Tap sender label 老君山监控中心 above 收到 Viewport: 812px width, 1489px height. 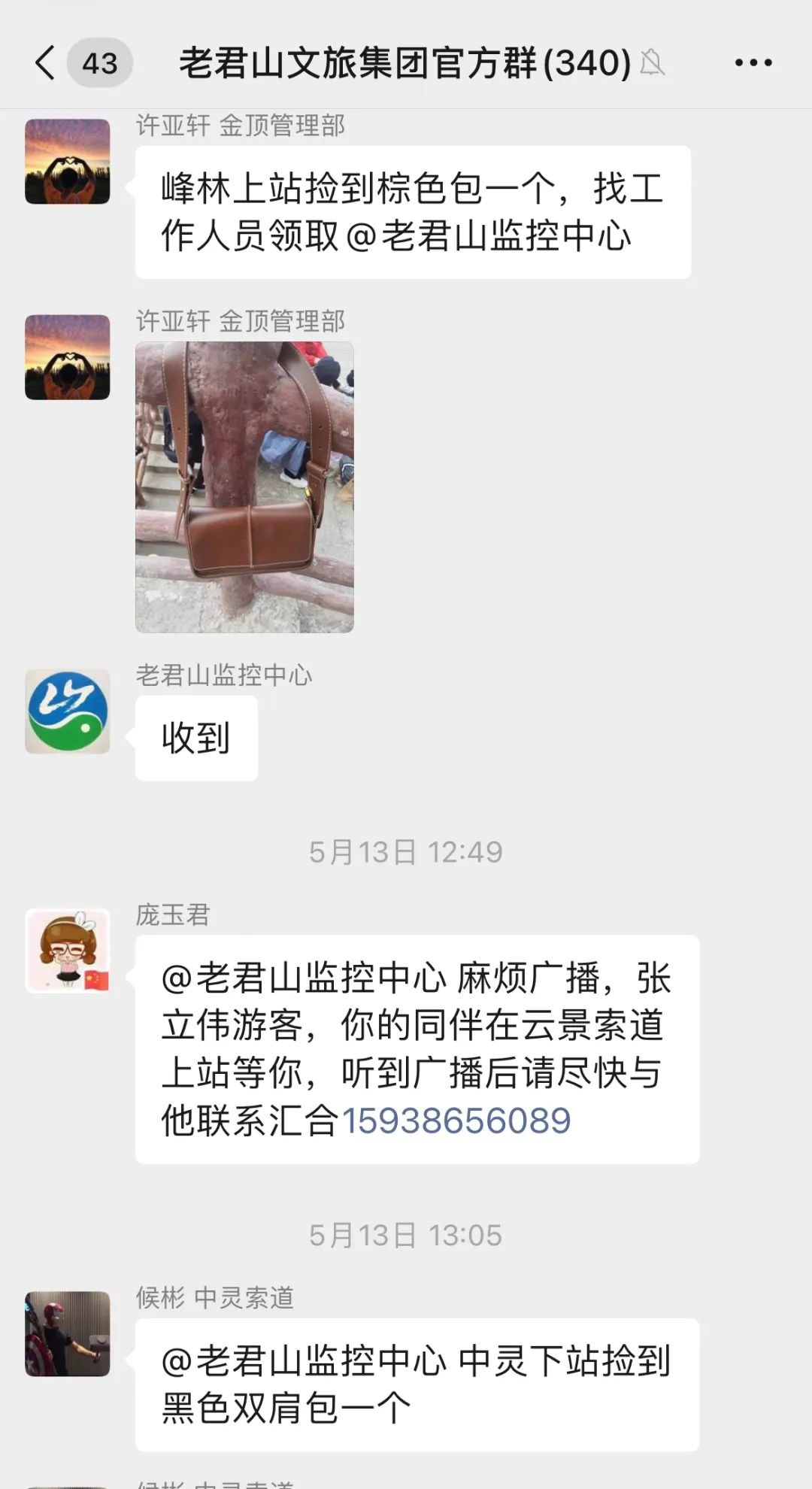click(224, 675)
